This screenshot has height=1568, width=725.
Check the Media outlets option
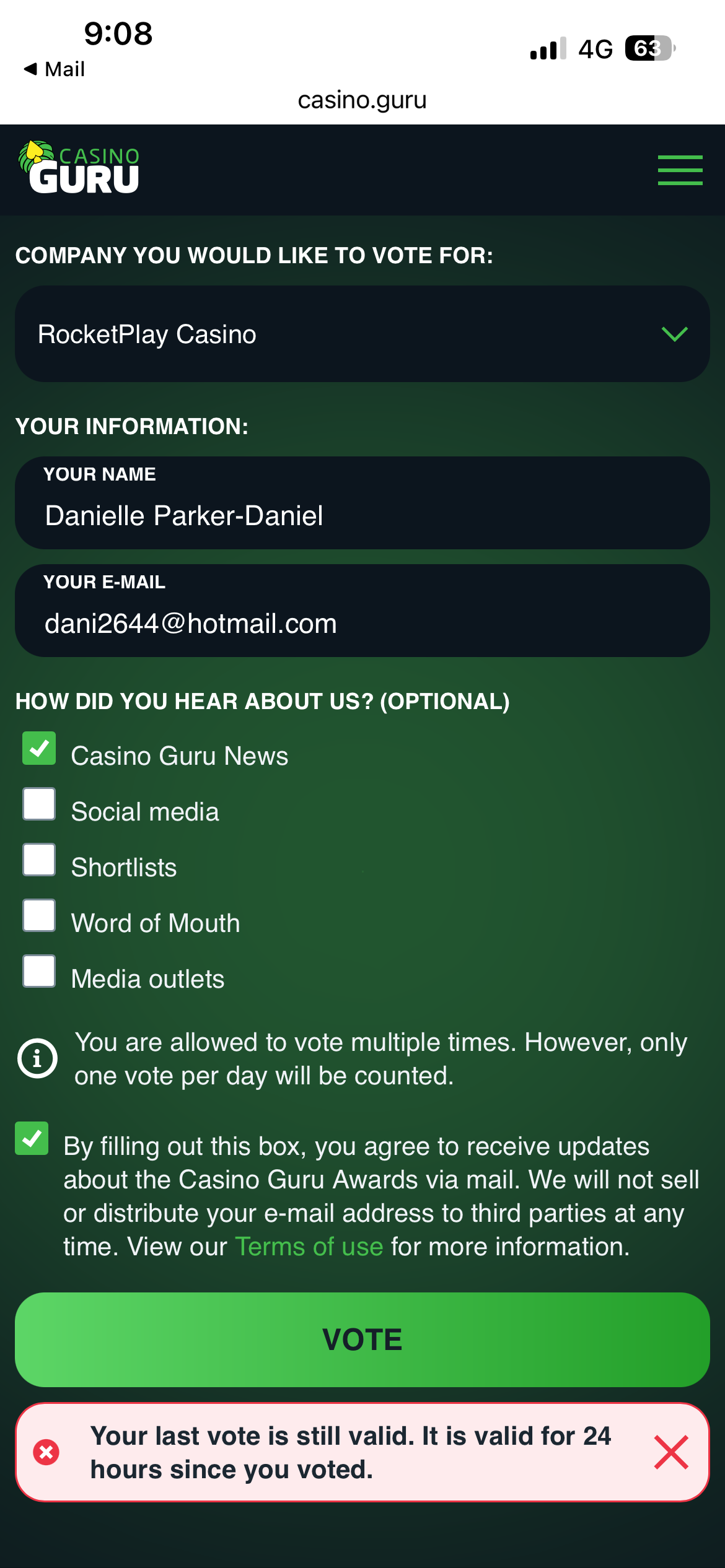(x=39, y=971)
